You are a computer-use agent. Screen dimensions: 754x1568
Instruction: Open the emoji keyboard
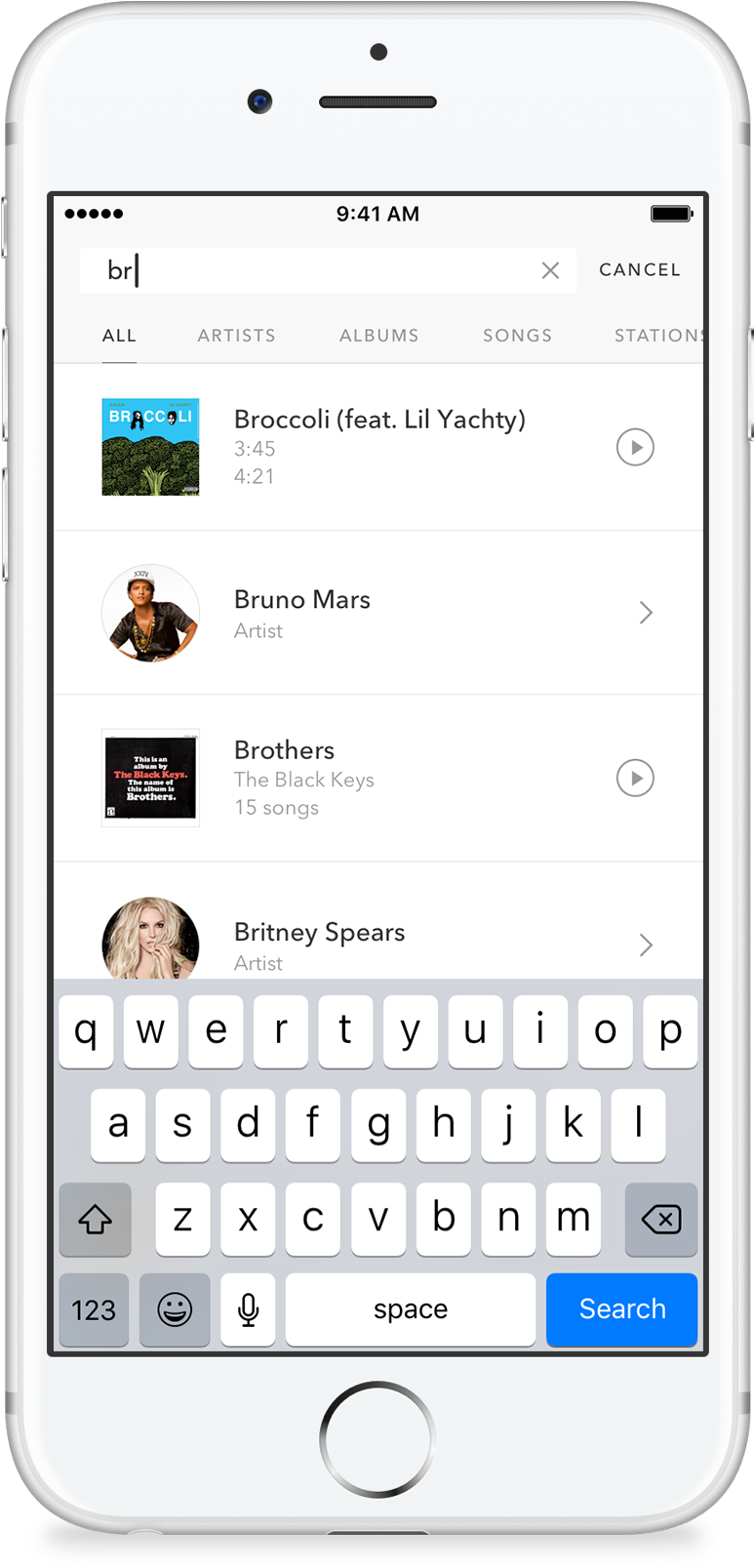(175, 1309)
